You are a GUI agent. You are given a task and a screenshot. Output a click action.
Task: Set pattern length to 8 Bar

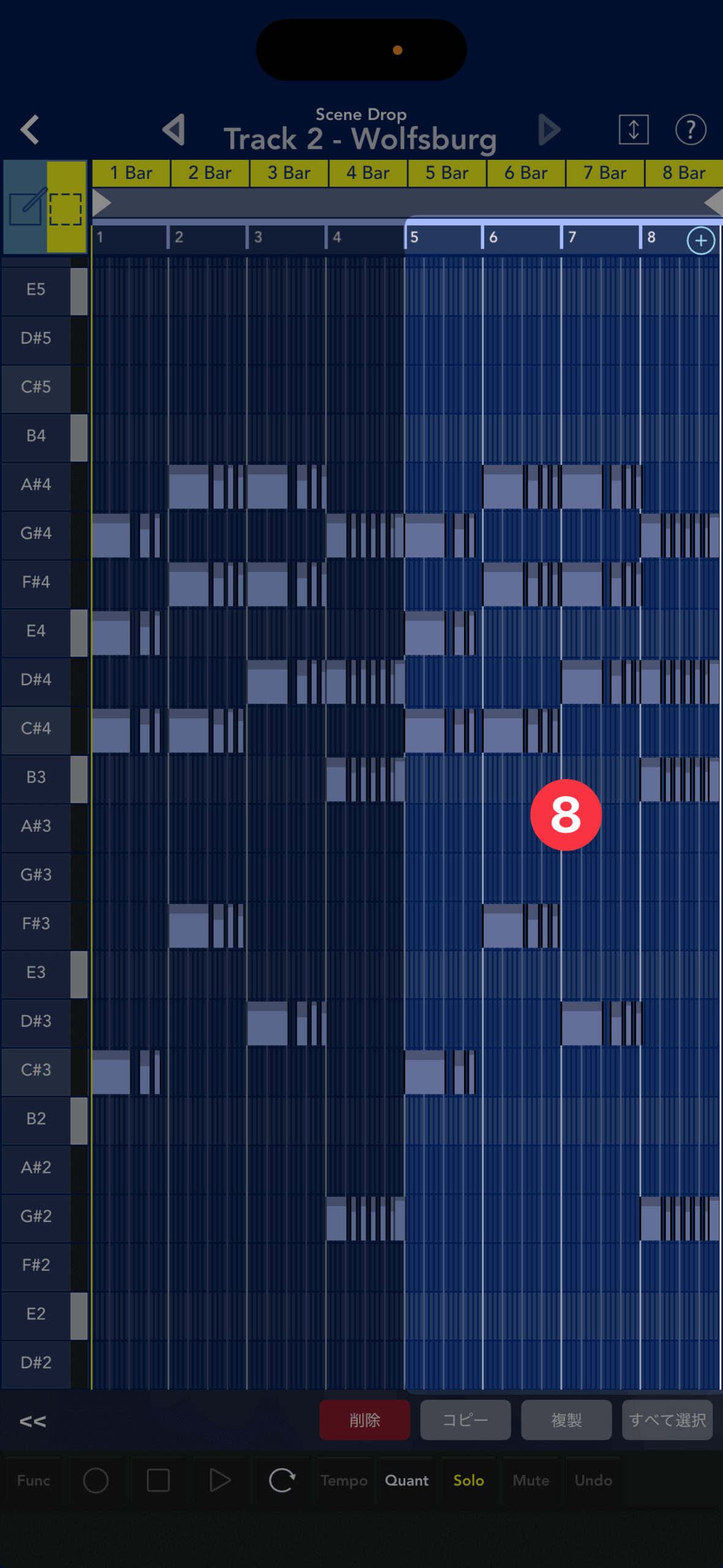pyautogui.click(x=684, y=173)
